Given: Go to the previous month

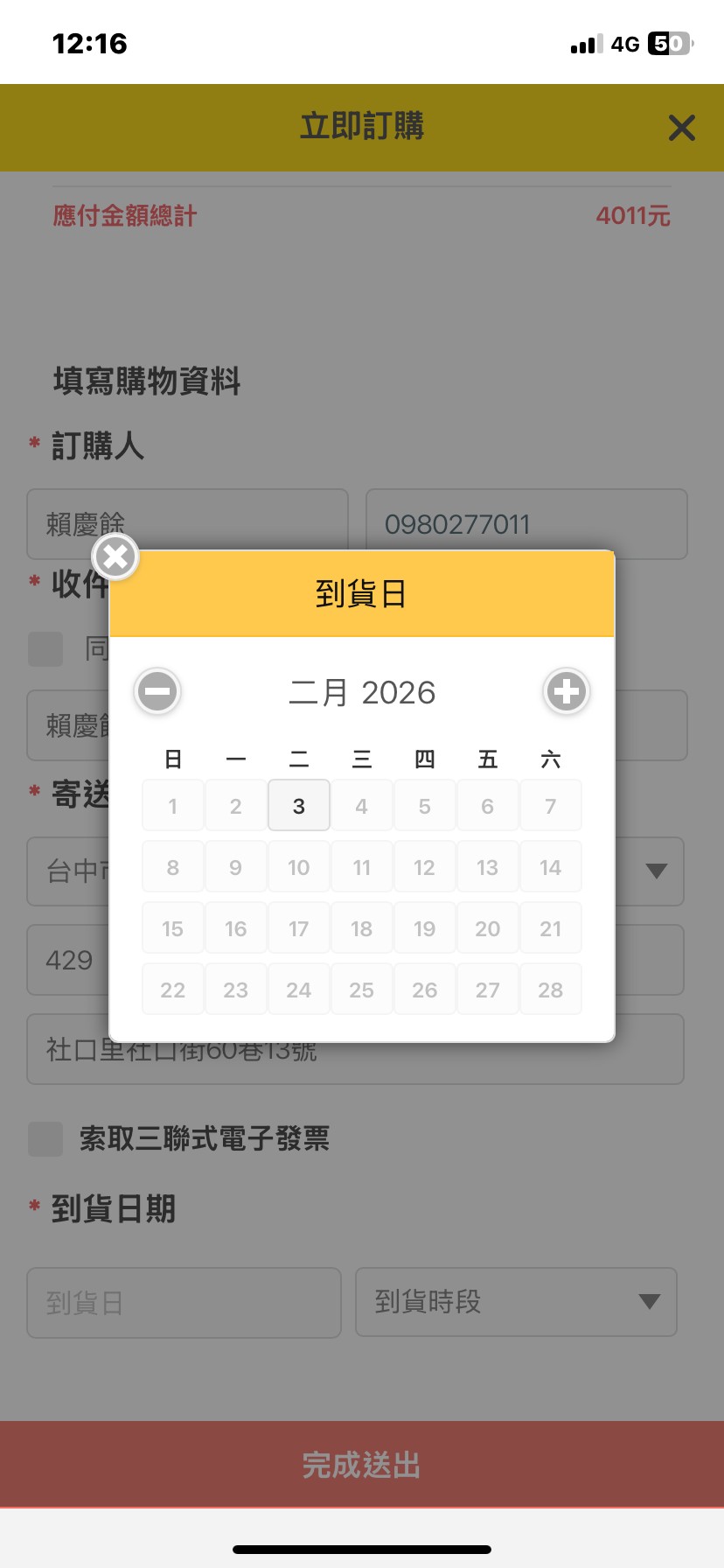Looking at the screenshot, I should click(x=157, y=691).
